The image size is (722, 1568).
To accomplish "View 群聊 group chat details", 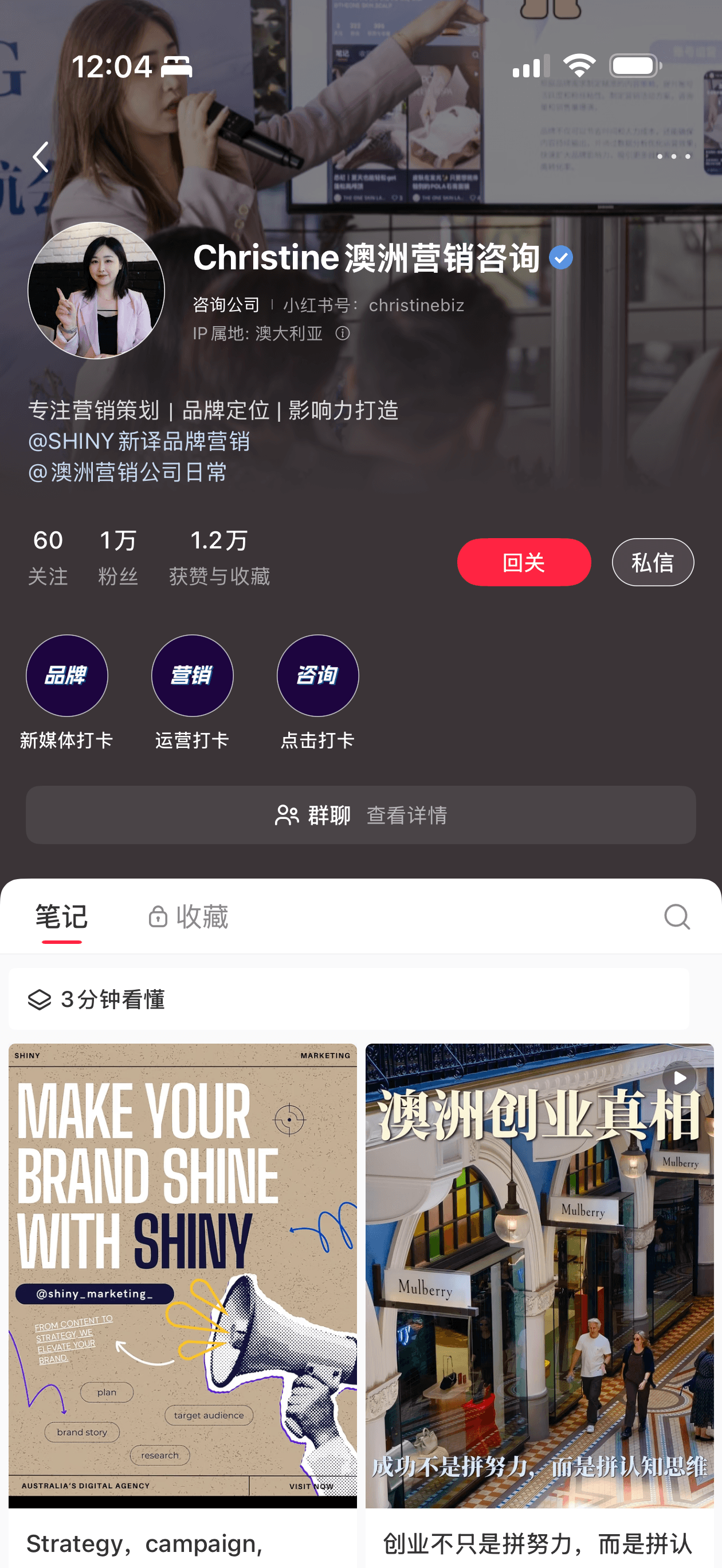I will [360, 814].
